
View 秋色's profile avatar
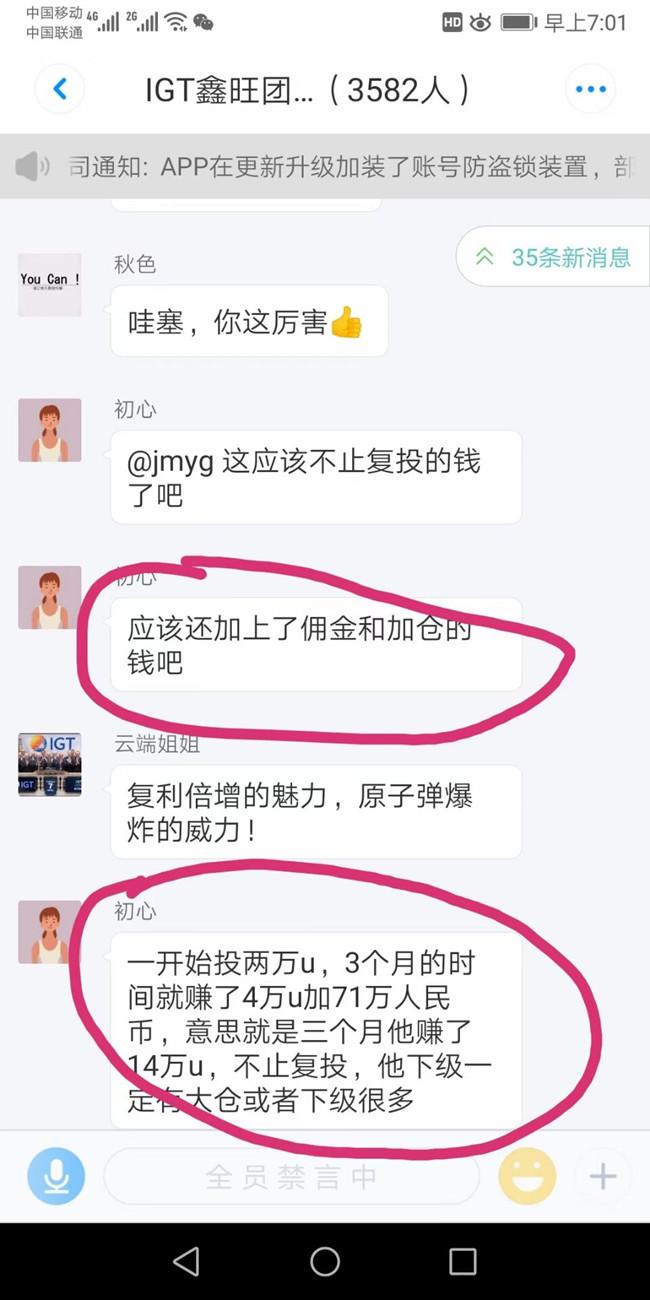click(50, 285)
